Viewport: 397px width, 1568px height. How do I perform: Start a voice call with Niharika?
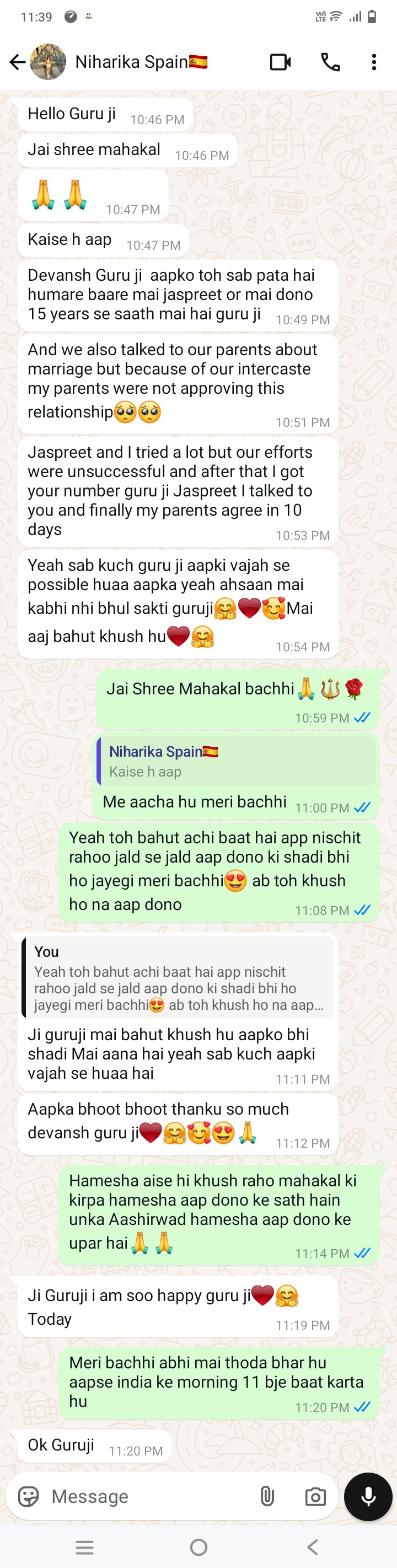[x=330, y=62]
